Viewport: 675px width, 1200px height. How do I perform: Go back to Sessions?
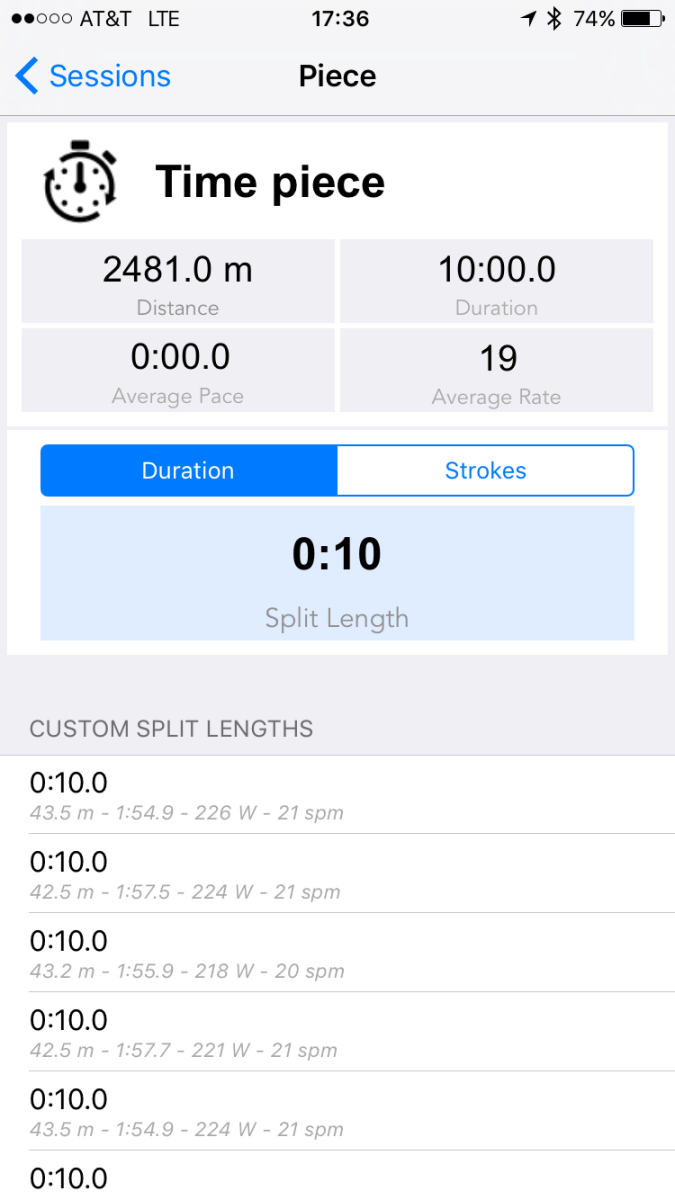tap(93, 76)
